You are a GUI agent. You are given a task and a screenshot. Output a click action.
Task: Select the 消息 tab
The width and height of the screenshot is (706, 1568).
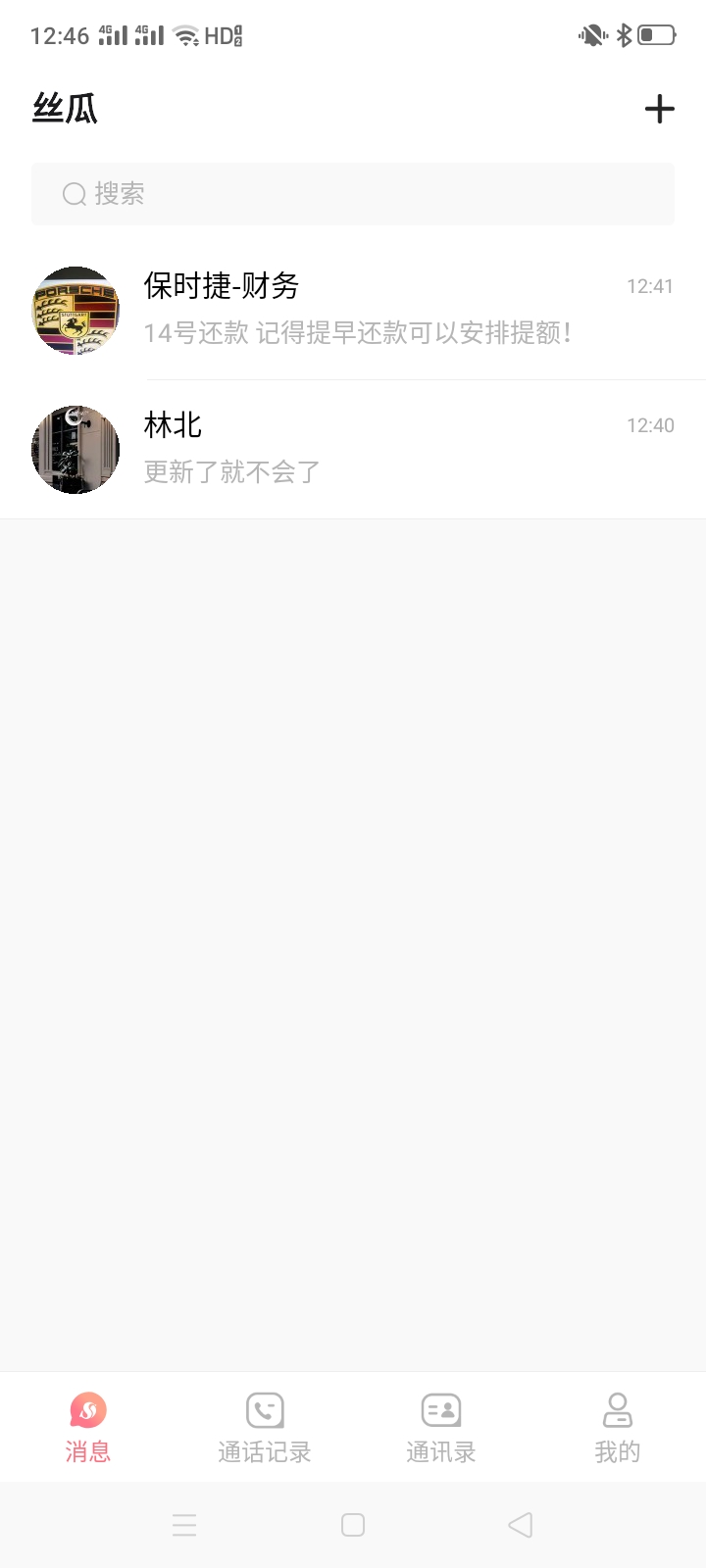[88, 1428]
